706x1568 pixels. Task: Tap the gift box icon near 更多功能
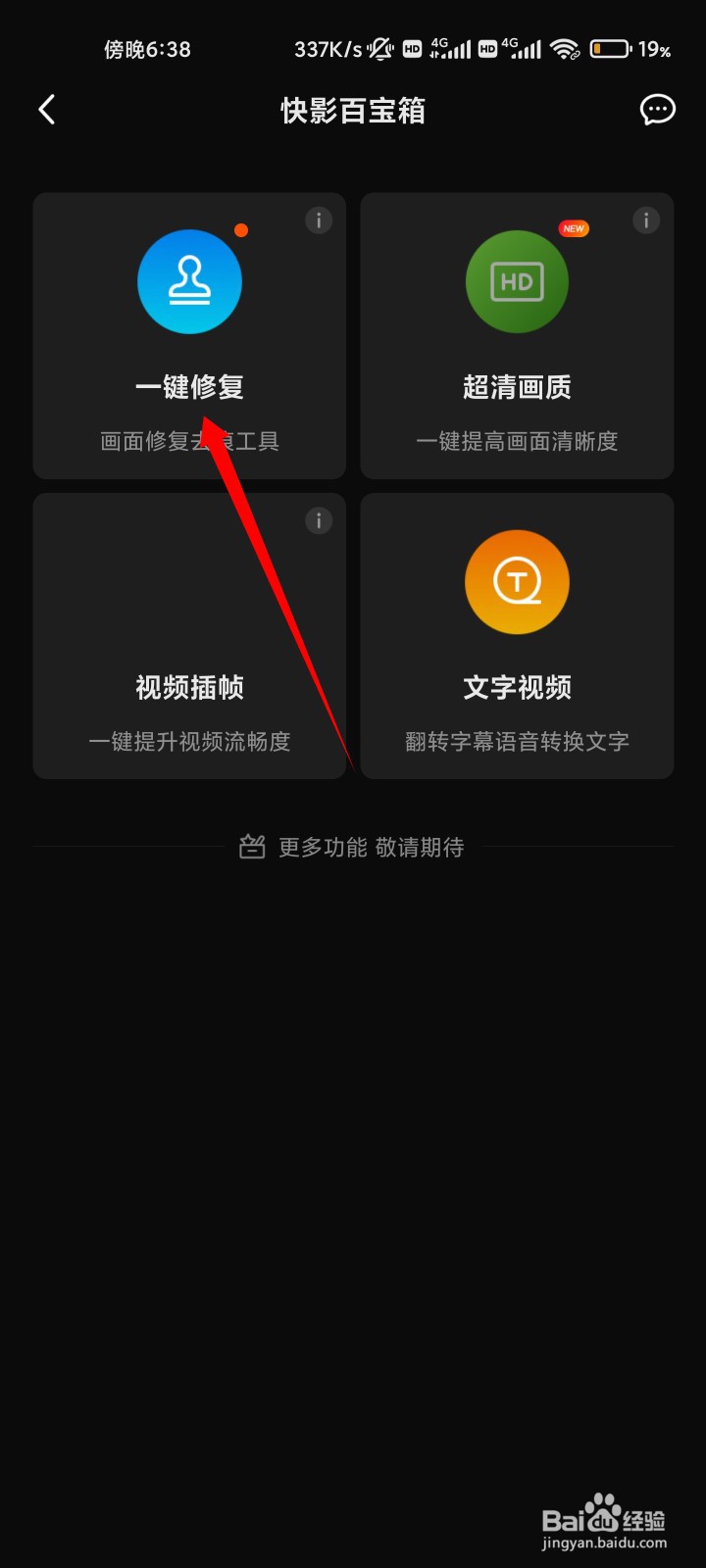click(251, 847)
